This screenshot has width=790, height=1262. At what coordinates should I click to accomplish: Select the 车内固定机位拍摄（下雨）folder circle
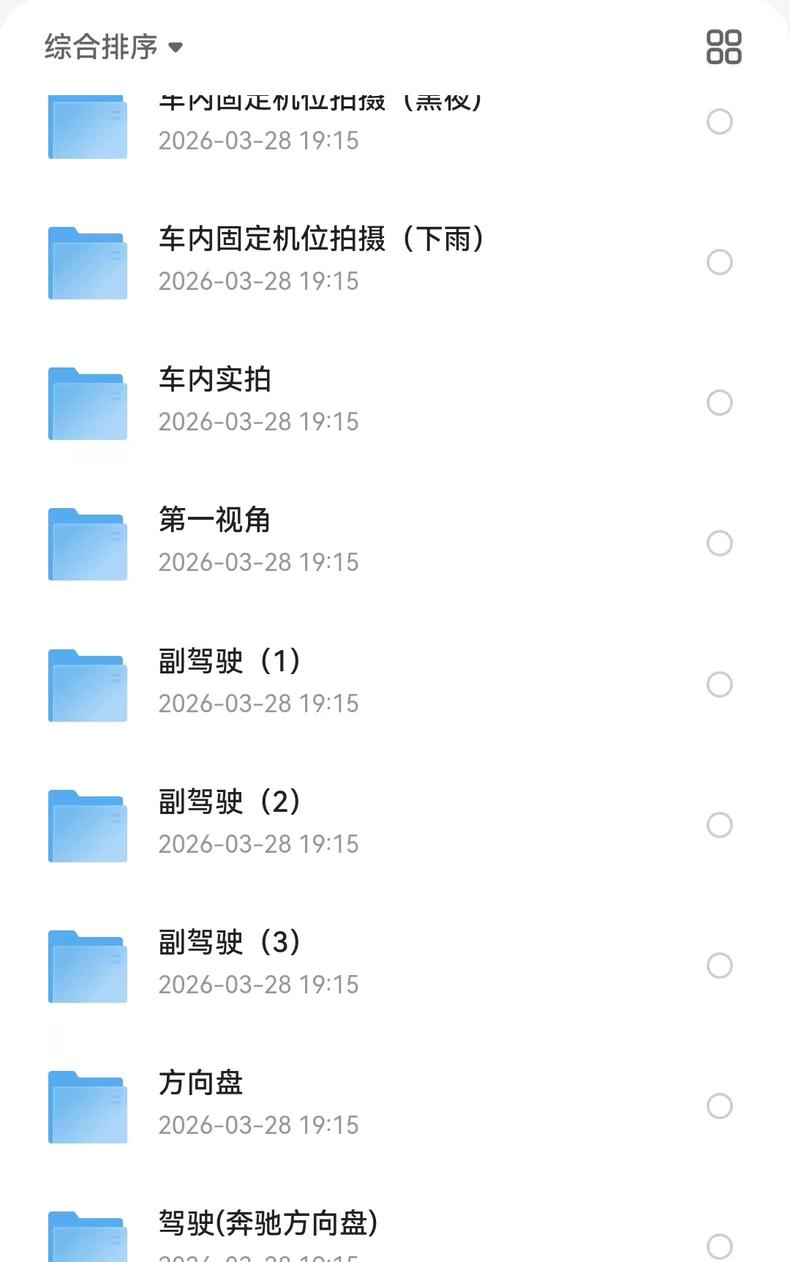[x=720, y=262]
